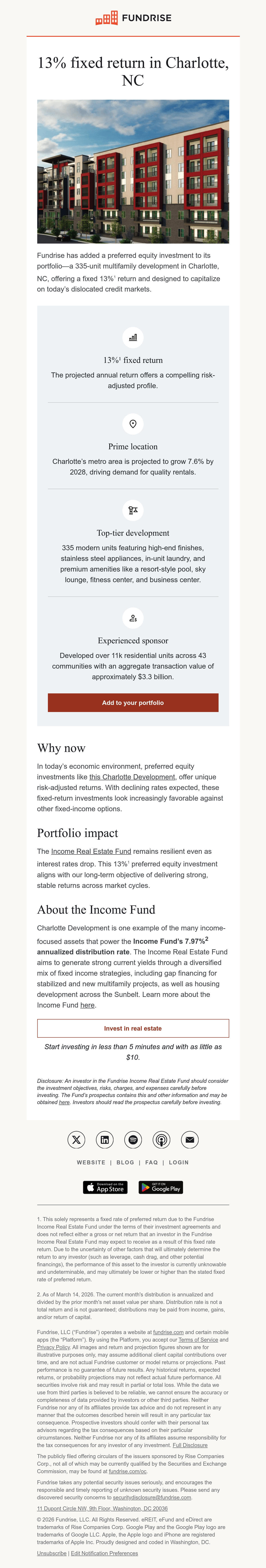The image size is (266, 1568).
Task: Open Fundrise's X profile icon
Action: pos(76,1140)
